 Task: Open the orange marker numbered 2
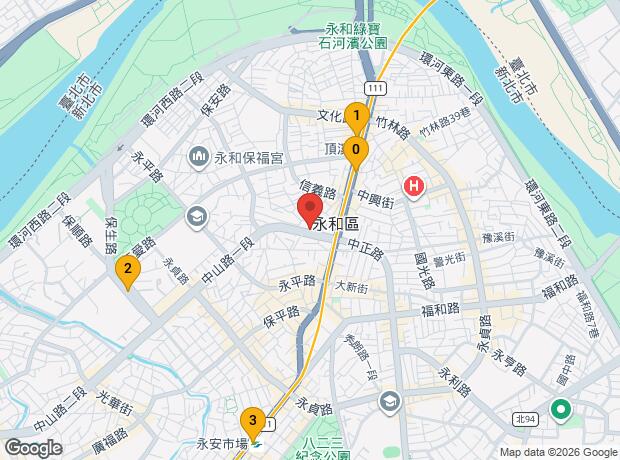click(128, 272)
